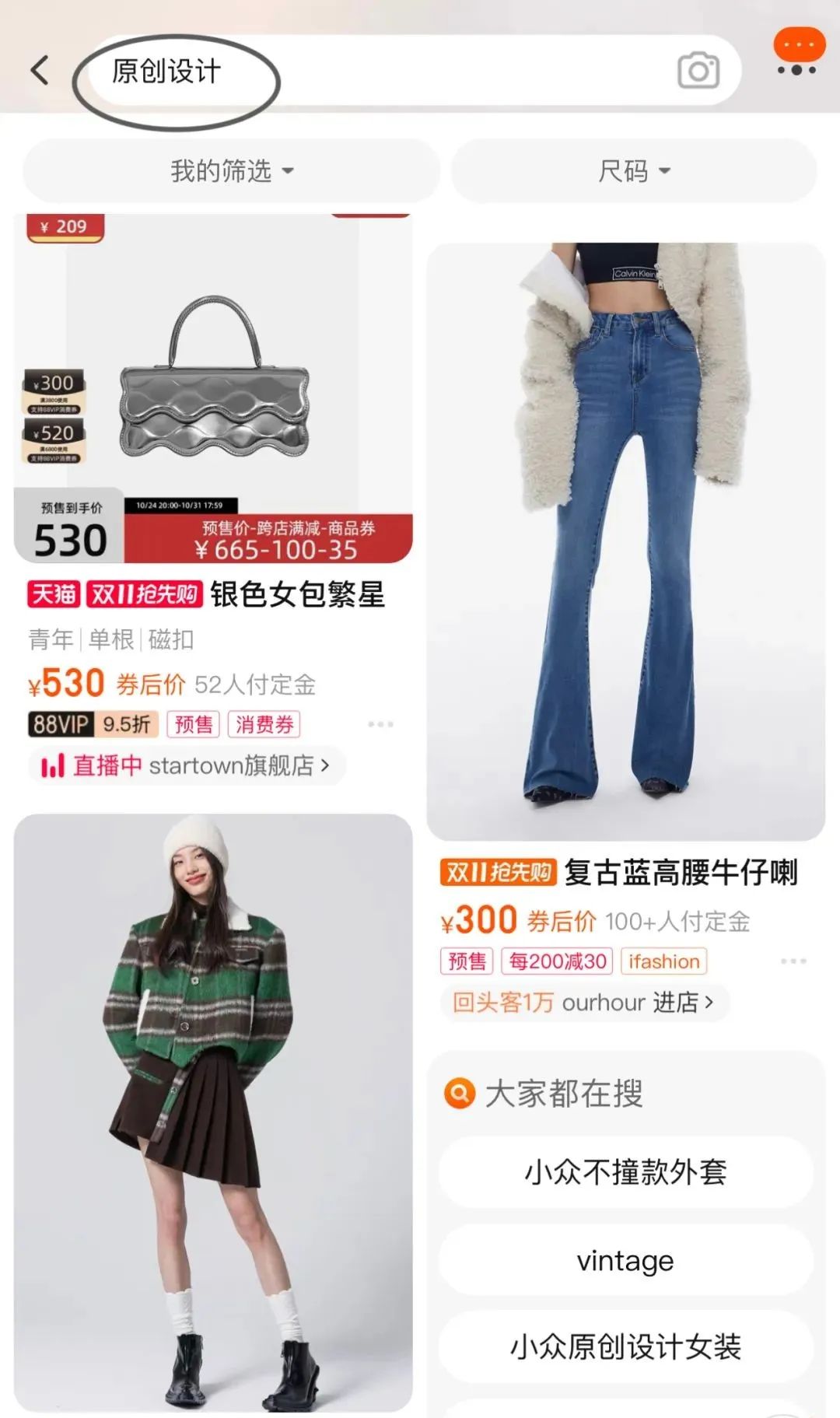Visit the startown旗舰店 live store link
Viewport: 840px width, 1418px height.
coord(187,765)
